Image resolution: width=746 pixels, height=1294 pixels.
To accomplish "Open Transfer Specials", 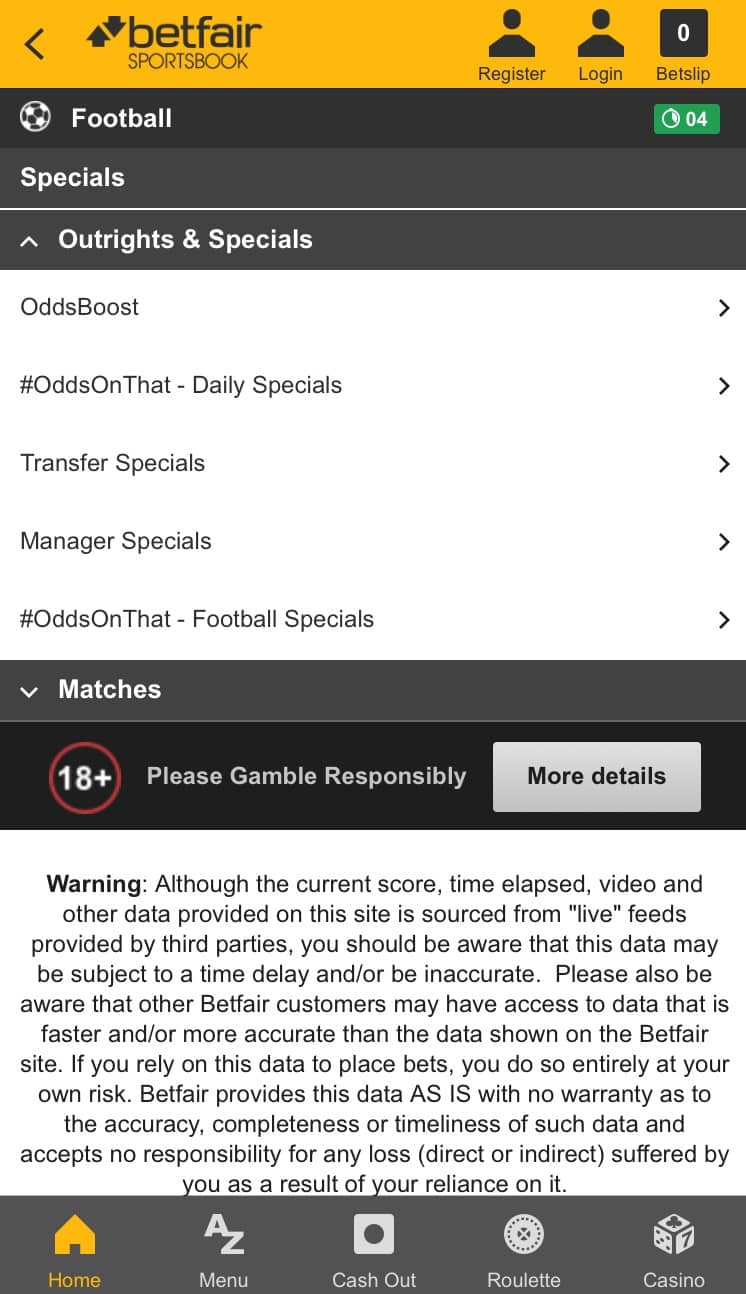I will (373, 464).
